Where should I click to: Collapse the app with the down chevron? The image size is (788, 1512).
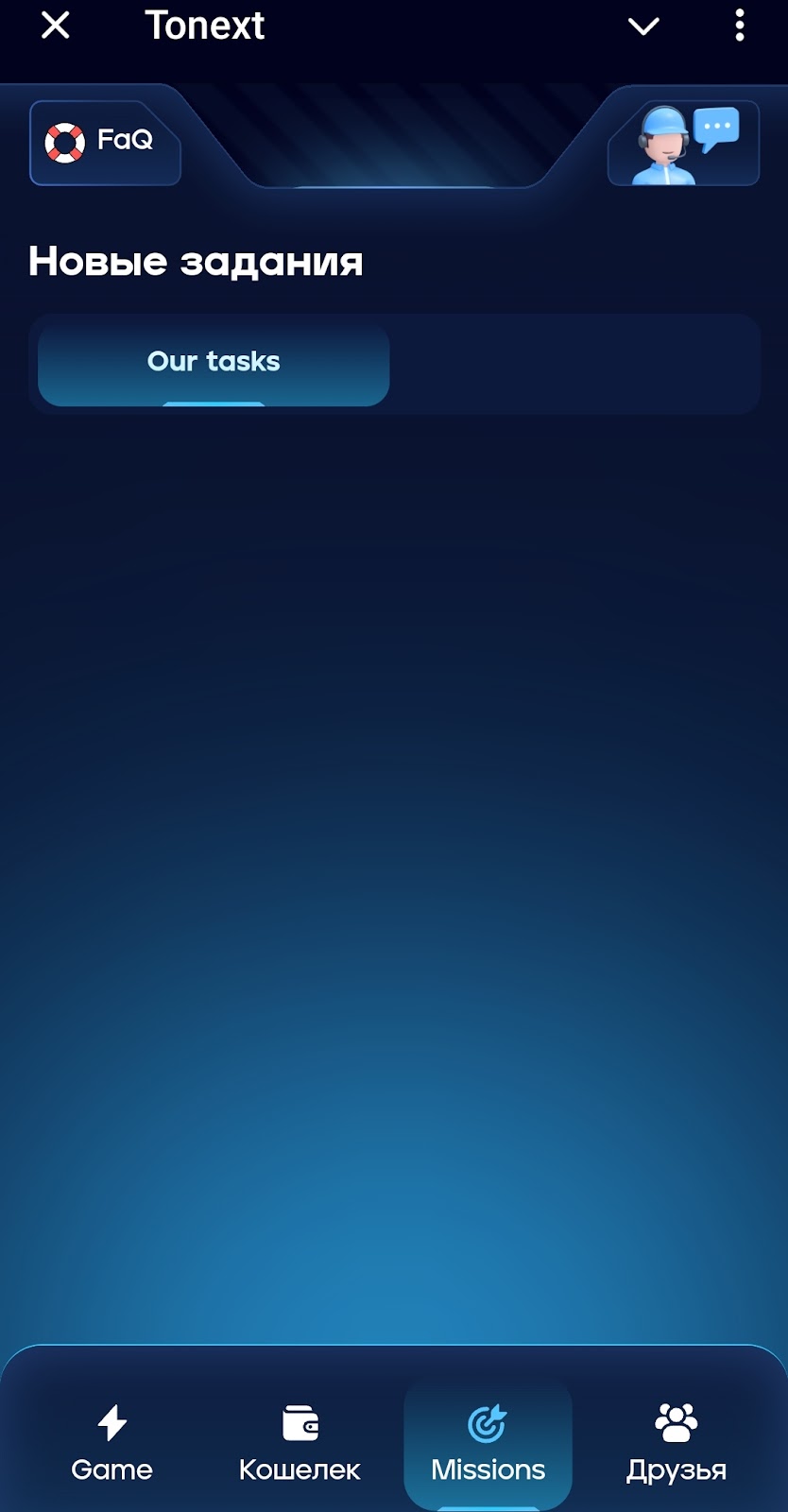click(643, 26)
